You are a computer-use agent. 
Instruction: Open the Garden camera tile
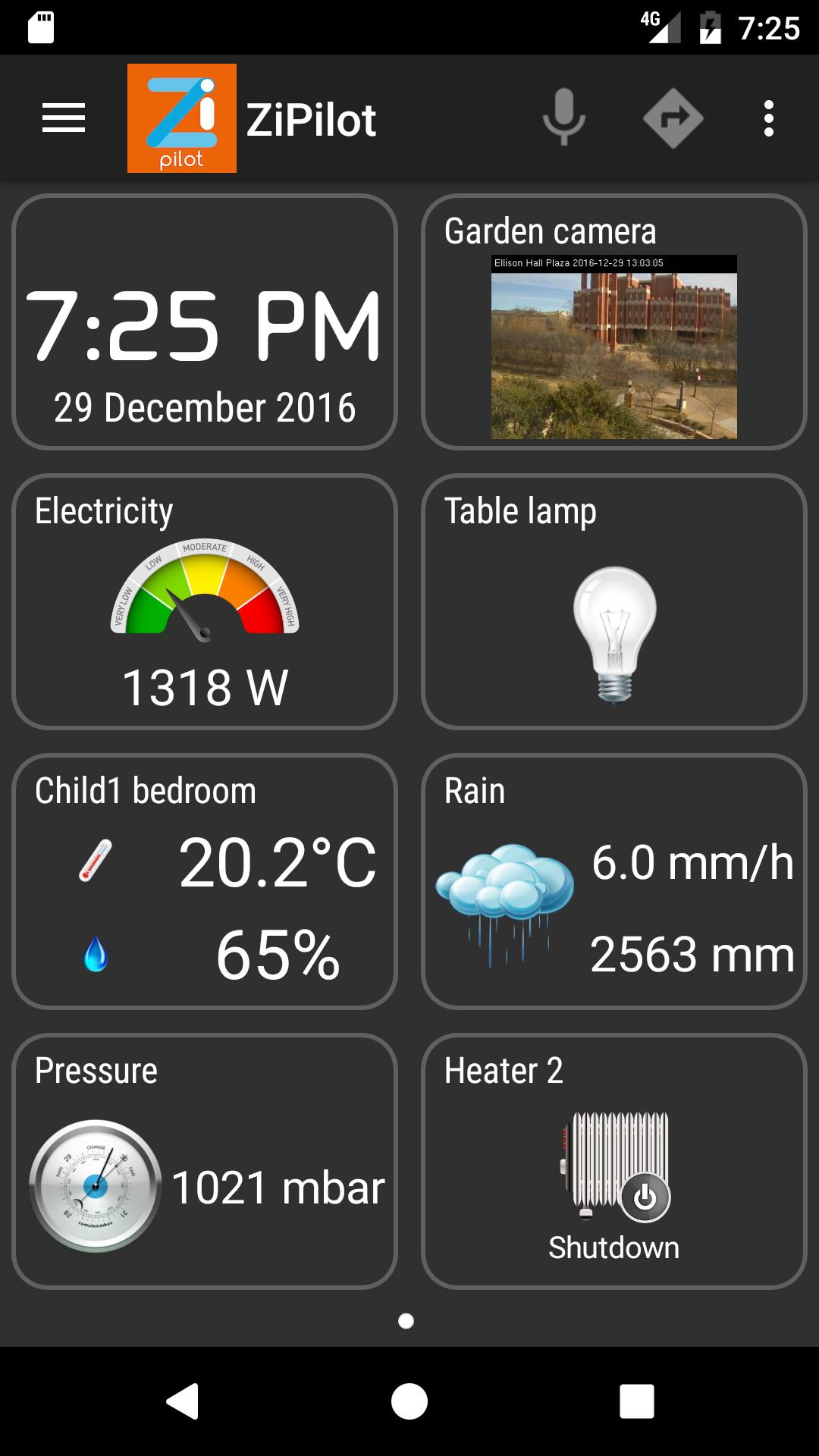[613, 322]
